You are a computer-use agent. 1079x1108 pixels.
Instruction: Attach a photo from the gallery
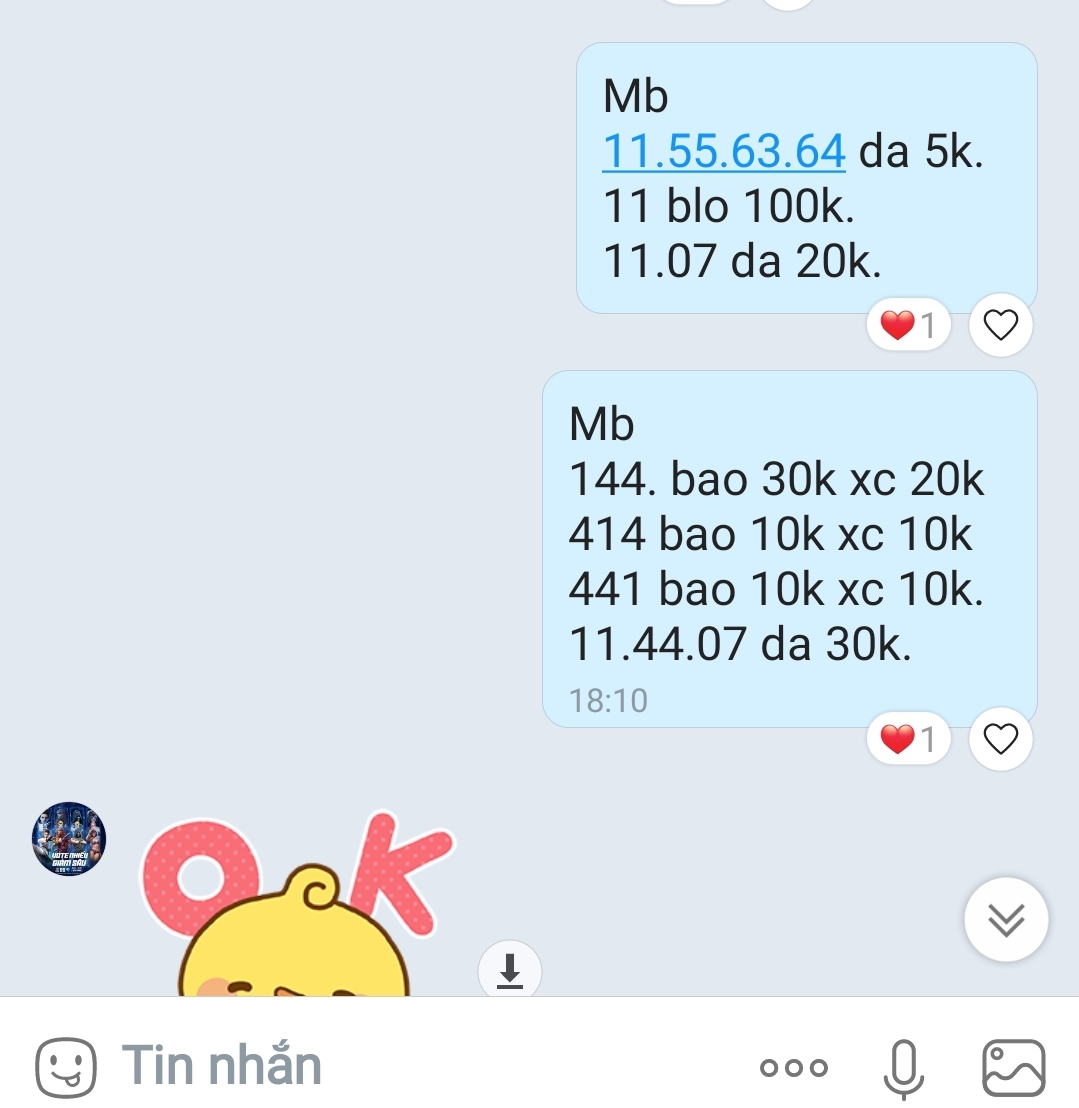click(1014, 1067)
